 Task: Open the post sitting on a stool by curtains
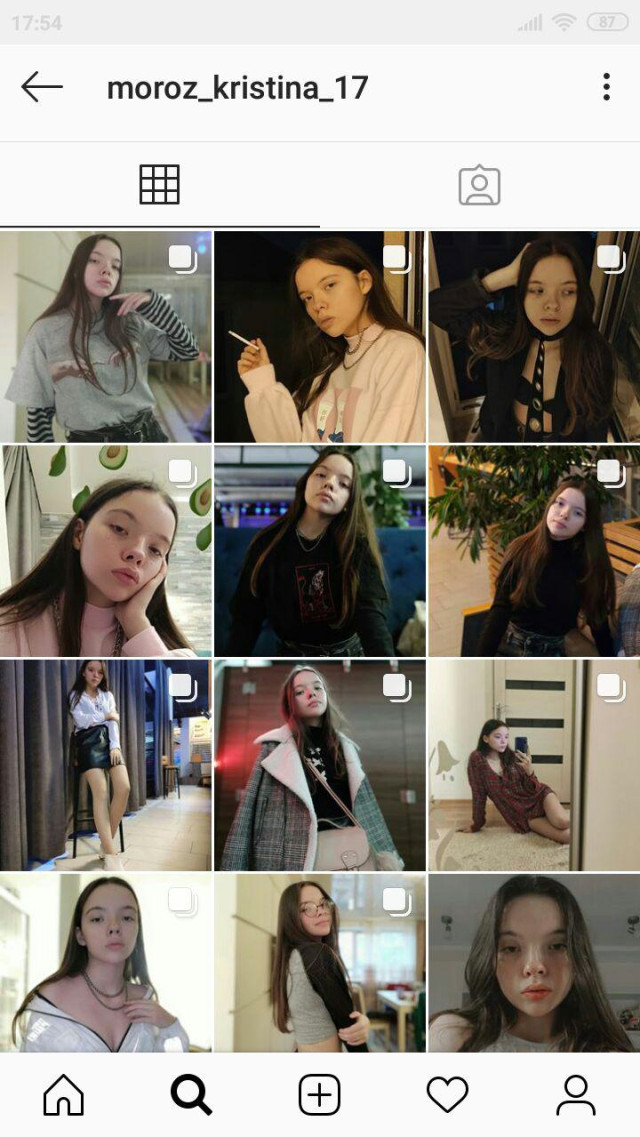106,765
